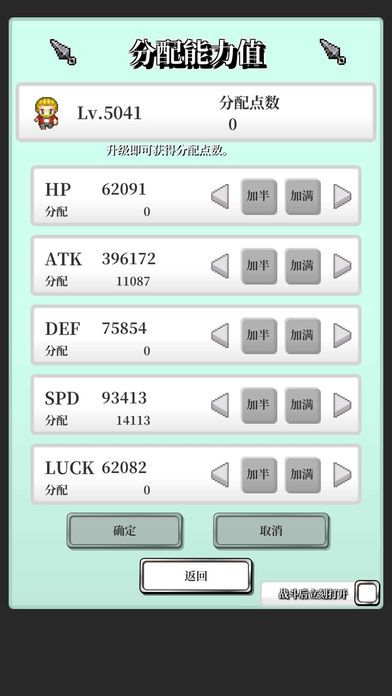Increase ATK allocation with right arrow
392x696 pixels.
342,266
